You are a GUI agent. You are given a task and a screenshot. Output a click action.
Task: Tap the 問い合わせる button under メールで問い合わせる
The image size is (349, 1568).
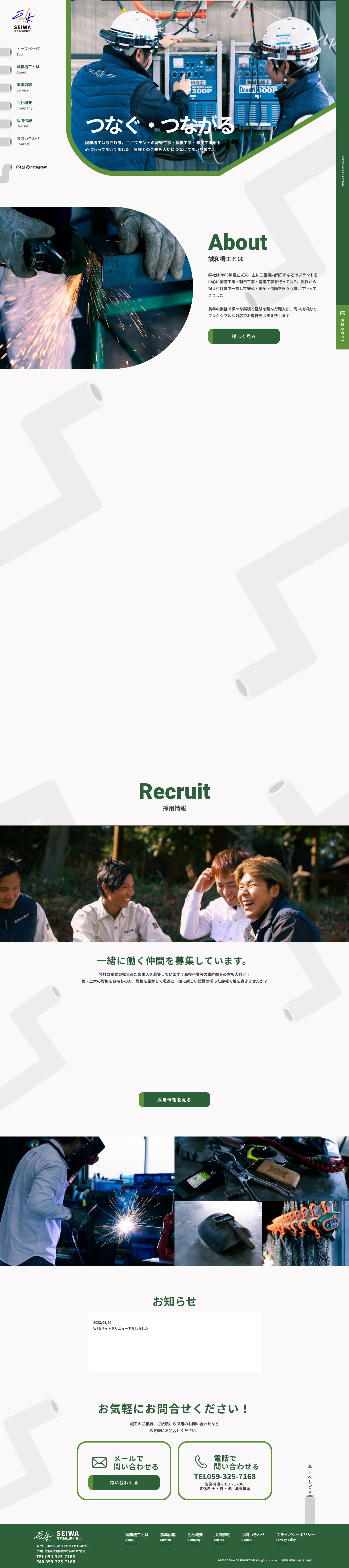124,1482
